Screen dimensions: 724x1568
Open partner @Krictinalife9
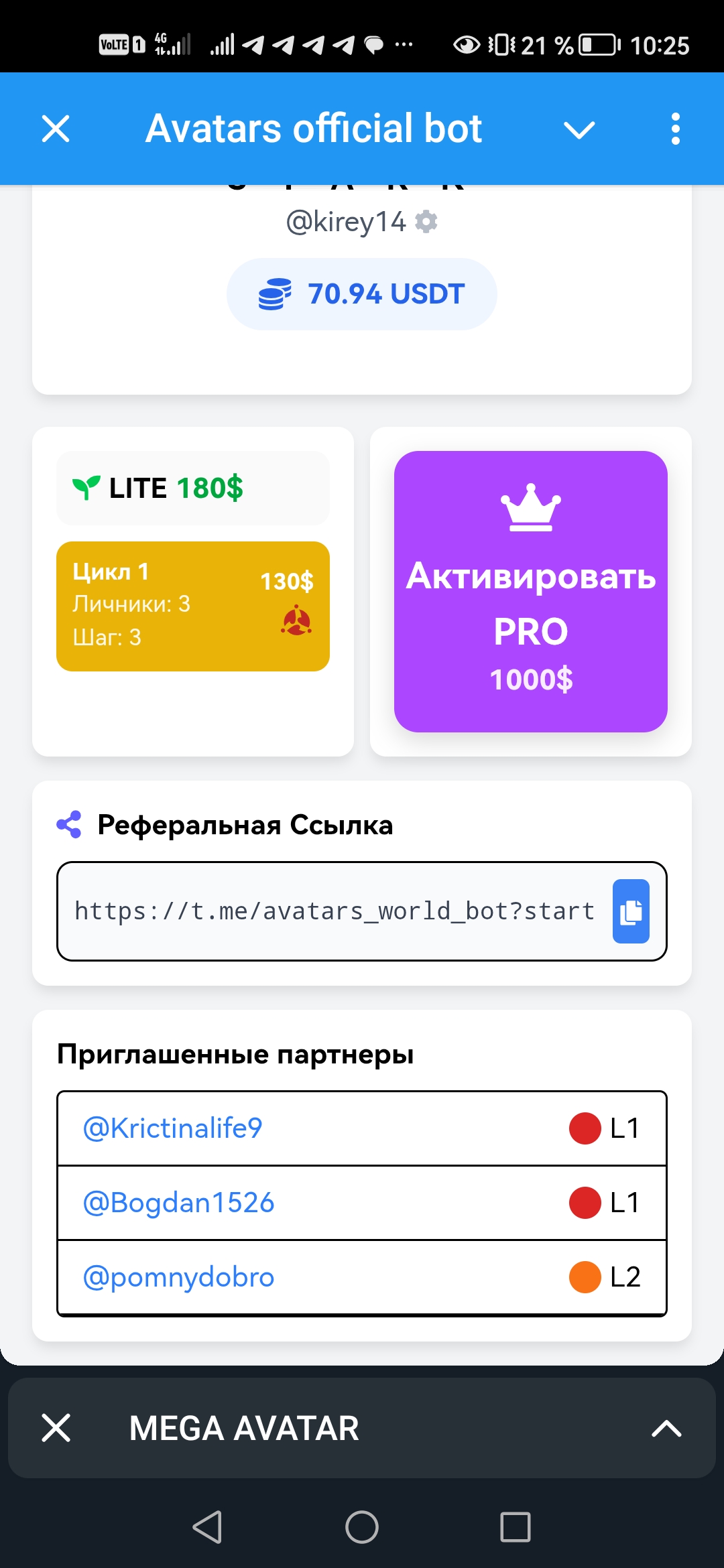[173, 1128]
